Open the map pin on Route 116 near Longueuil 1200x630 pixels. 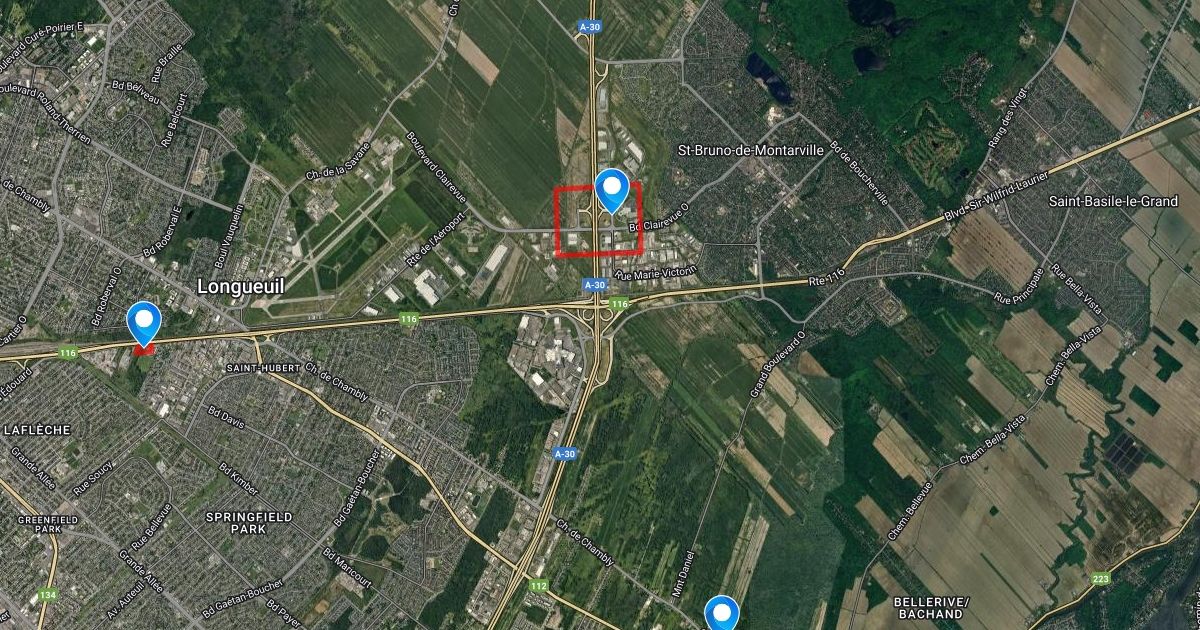coord(144,322)
